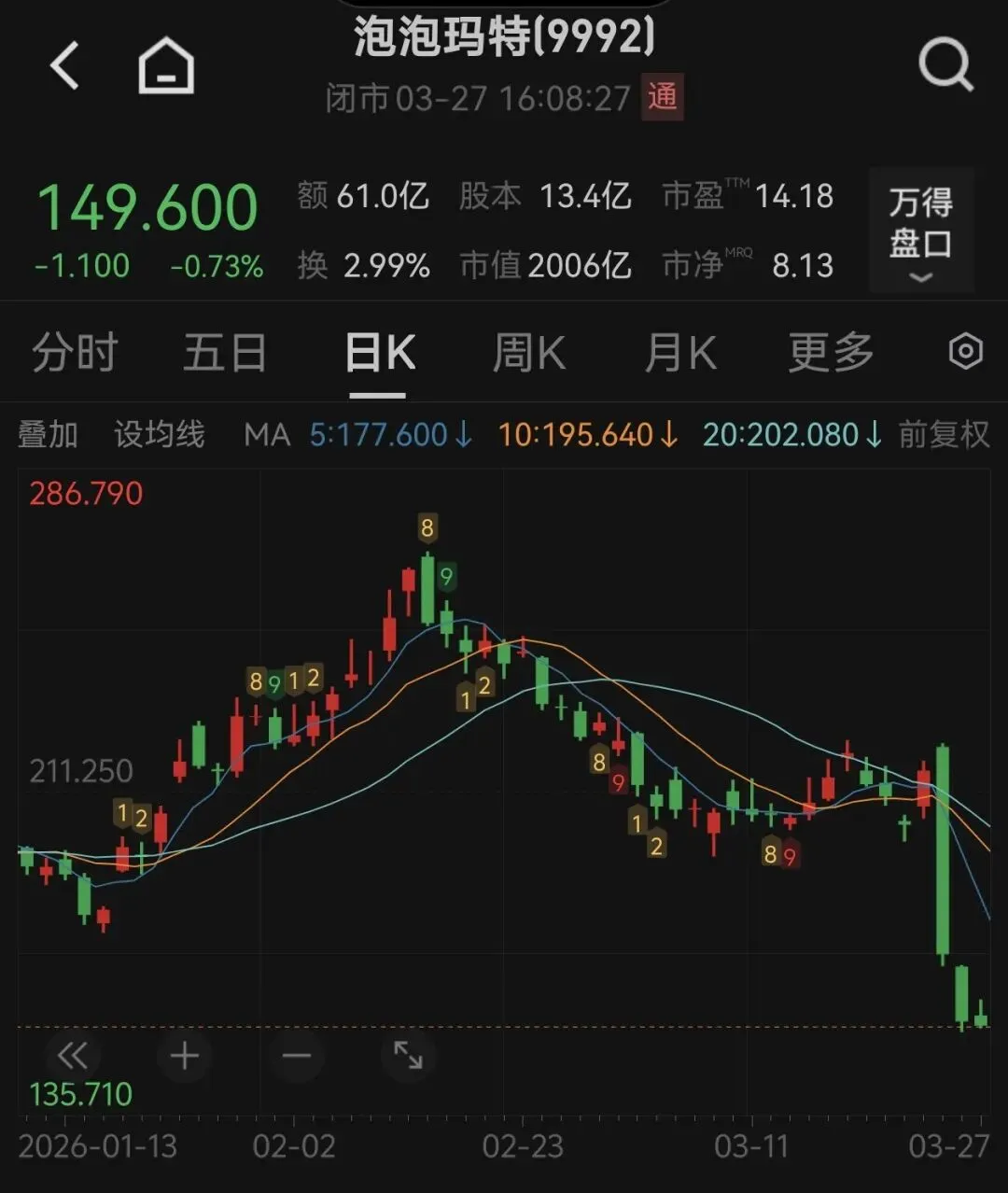Open the 更多 chart period options
This screenshot has width=1008, height=1193.
pos(831,353)
